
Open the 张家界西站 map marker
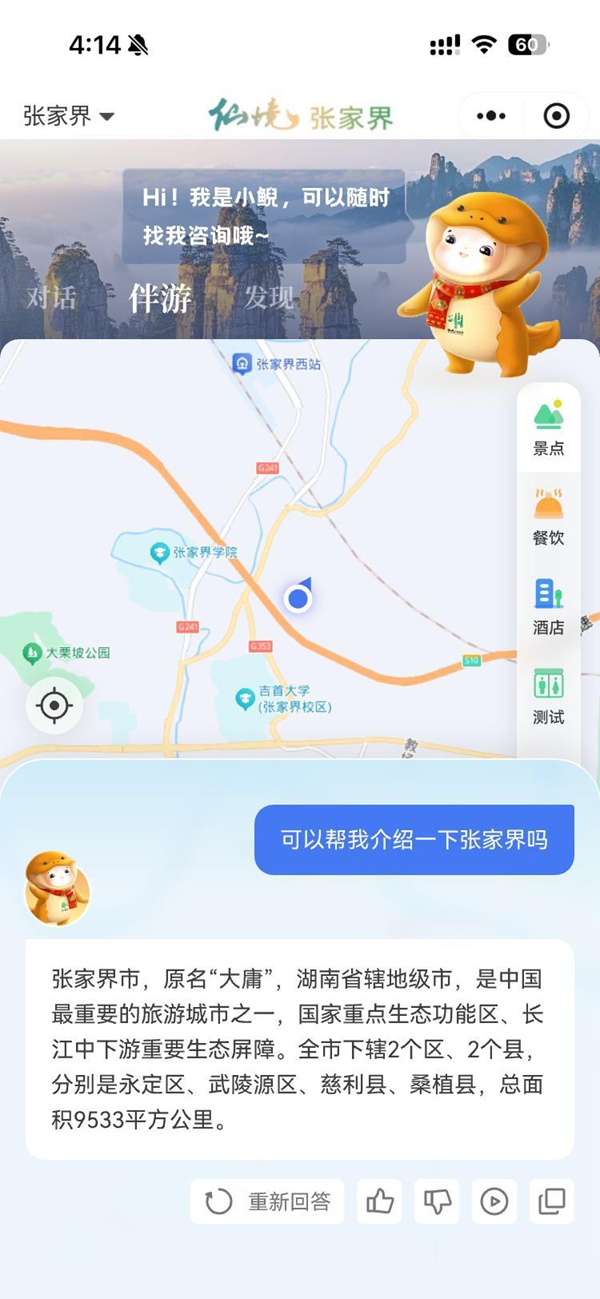click(242, 363)
